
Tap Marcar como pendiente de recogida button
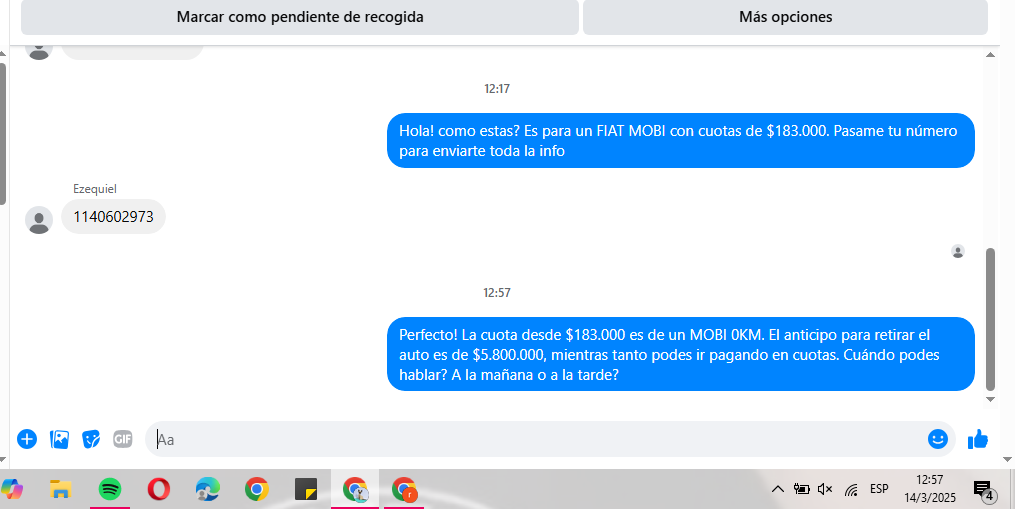point(300,17)
